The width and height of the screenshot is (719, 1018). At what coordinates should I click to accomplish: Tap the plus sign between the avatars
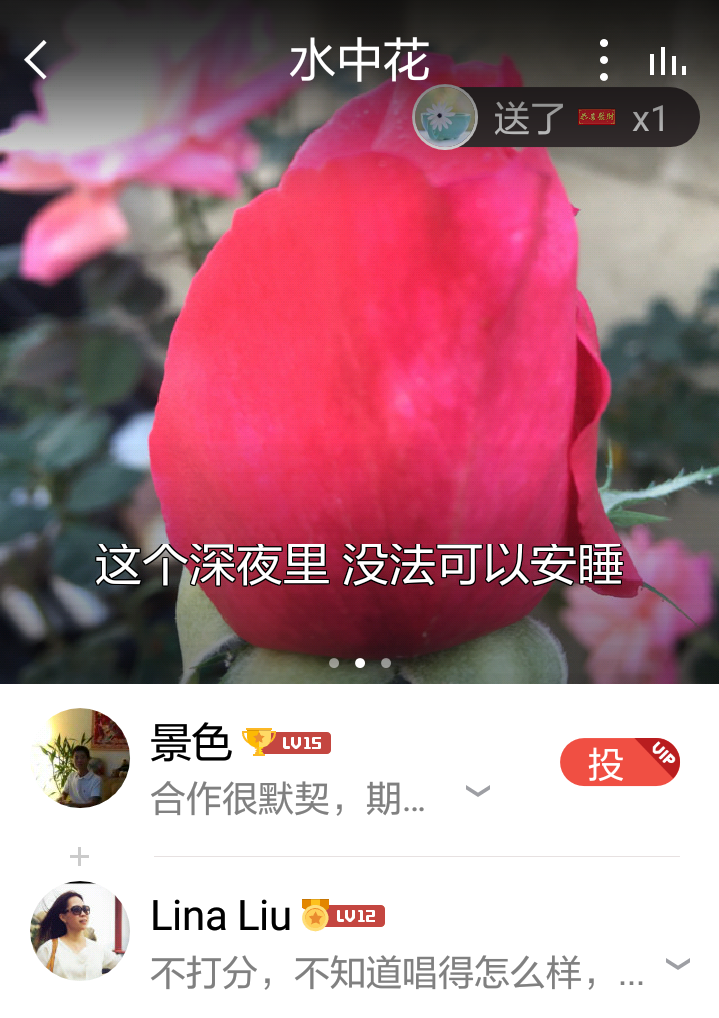coord(80,857)
